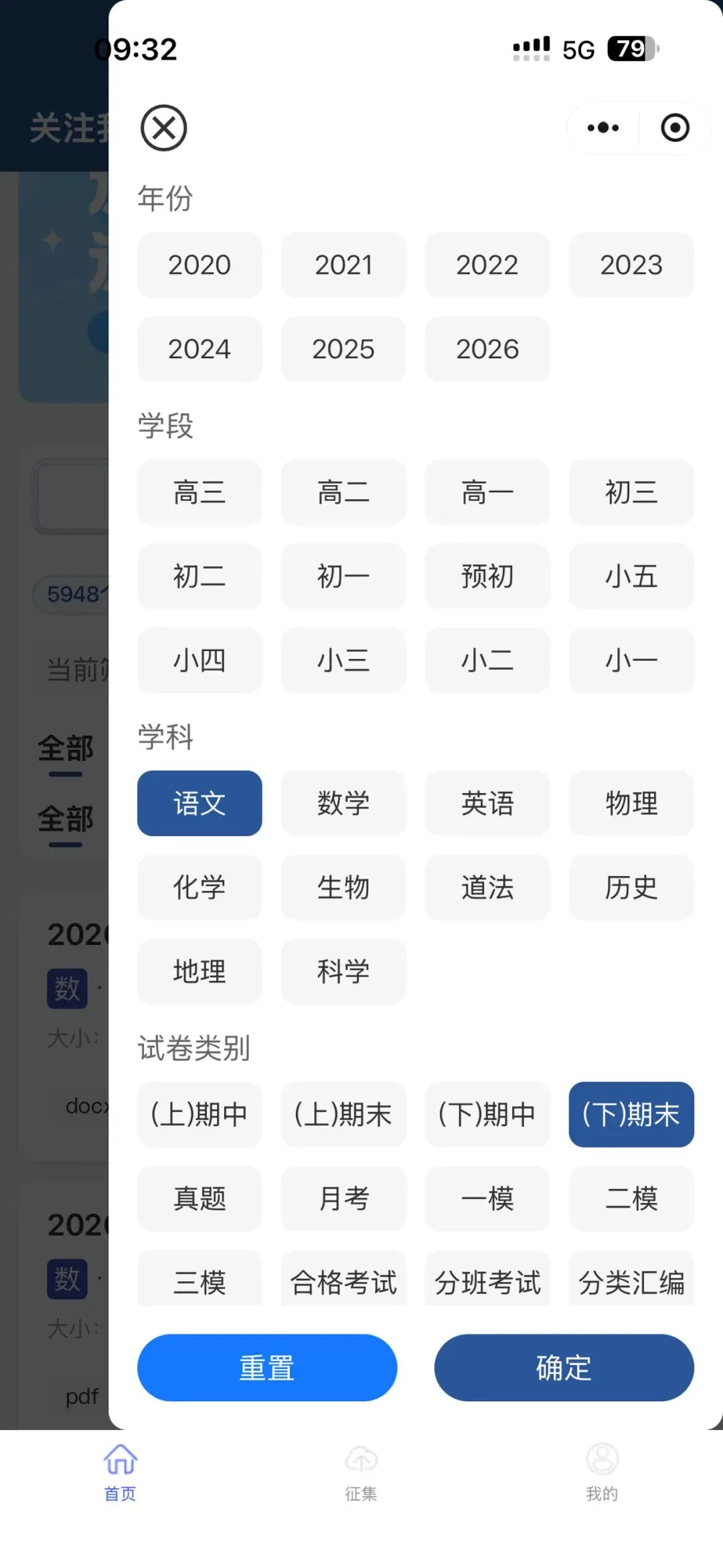Screen dimensions: 723x1568
Task: Choose 真题 exam category
Action: coord(199,1198)
